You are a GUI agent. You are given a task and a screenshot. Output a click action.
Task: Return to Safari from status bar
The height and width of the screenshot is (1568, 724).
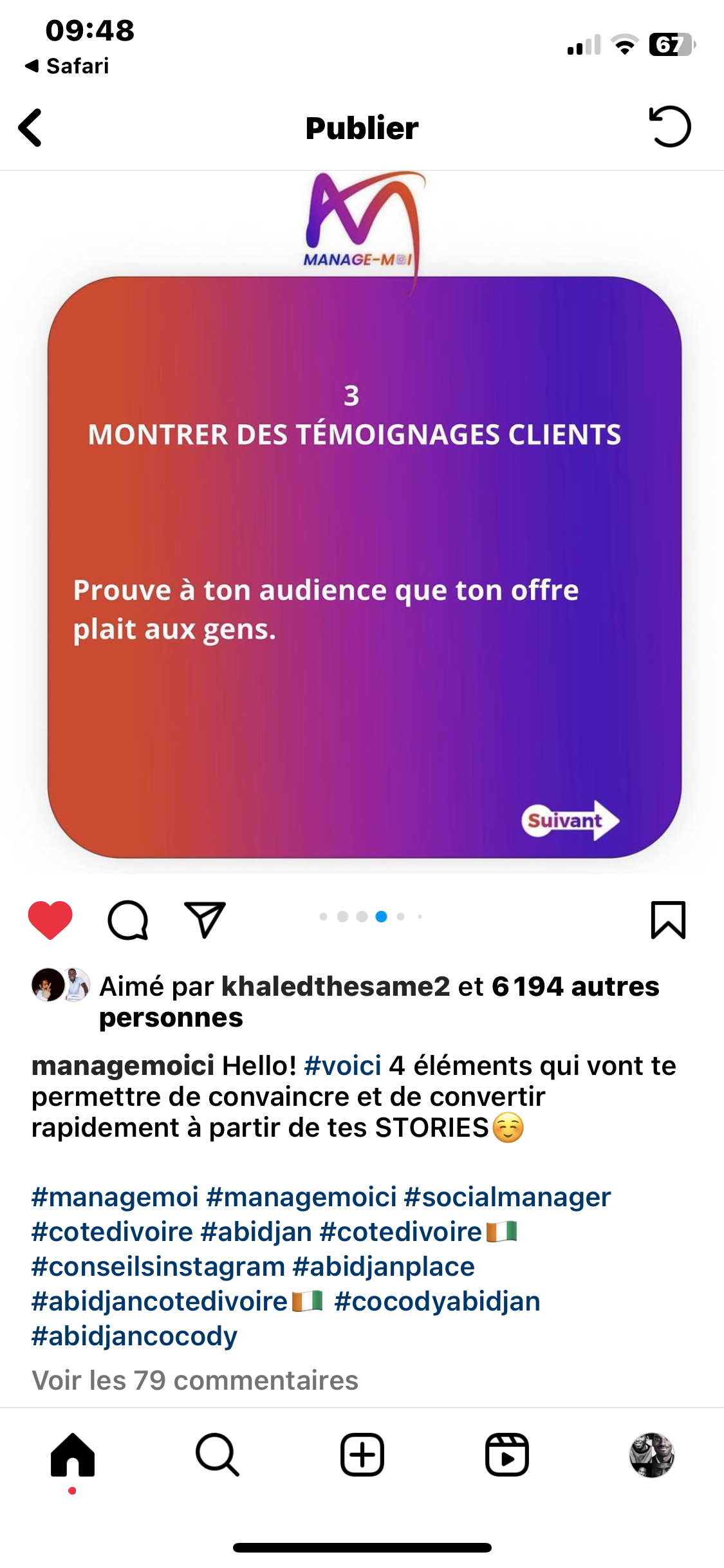click(x=67, y=66)
